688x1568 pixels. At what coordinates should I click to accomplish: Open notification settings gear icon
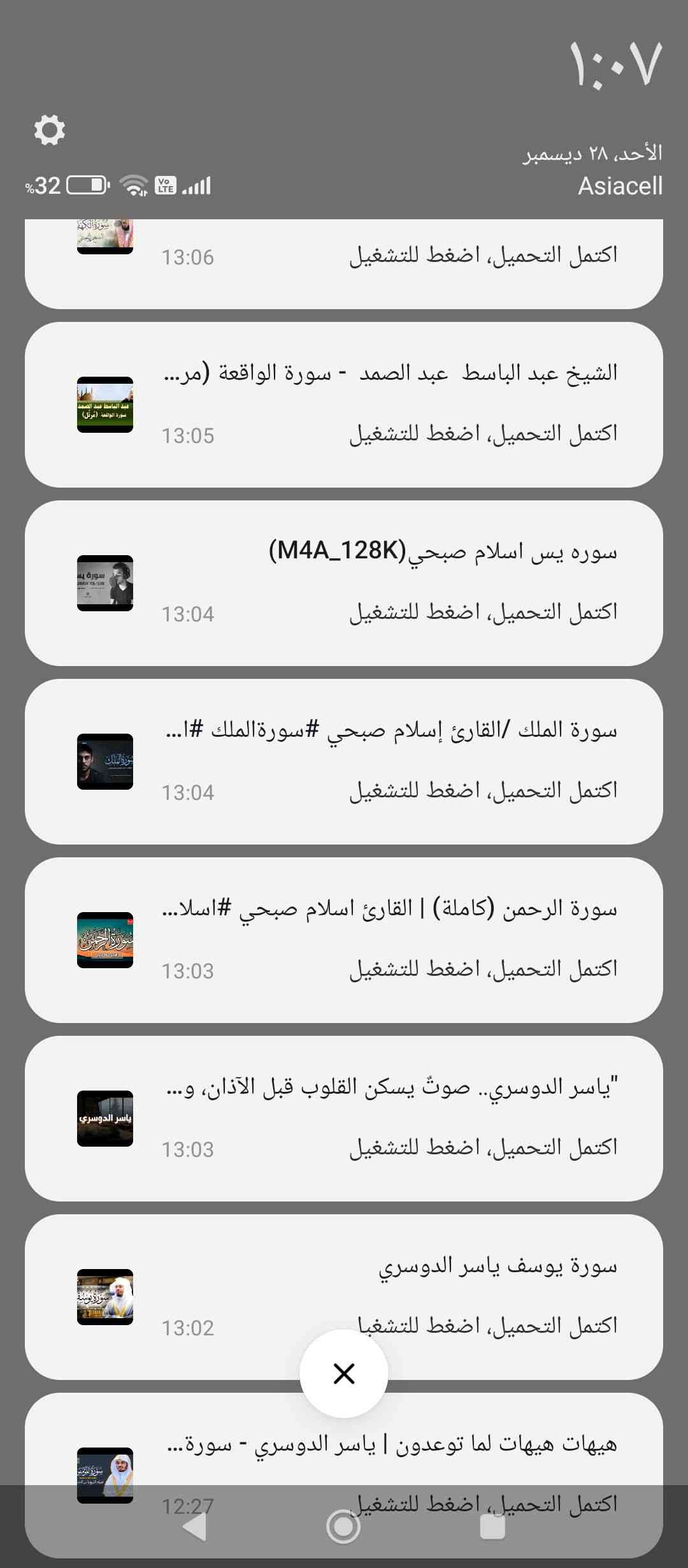click(50, 130)
